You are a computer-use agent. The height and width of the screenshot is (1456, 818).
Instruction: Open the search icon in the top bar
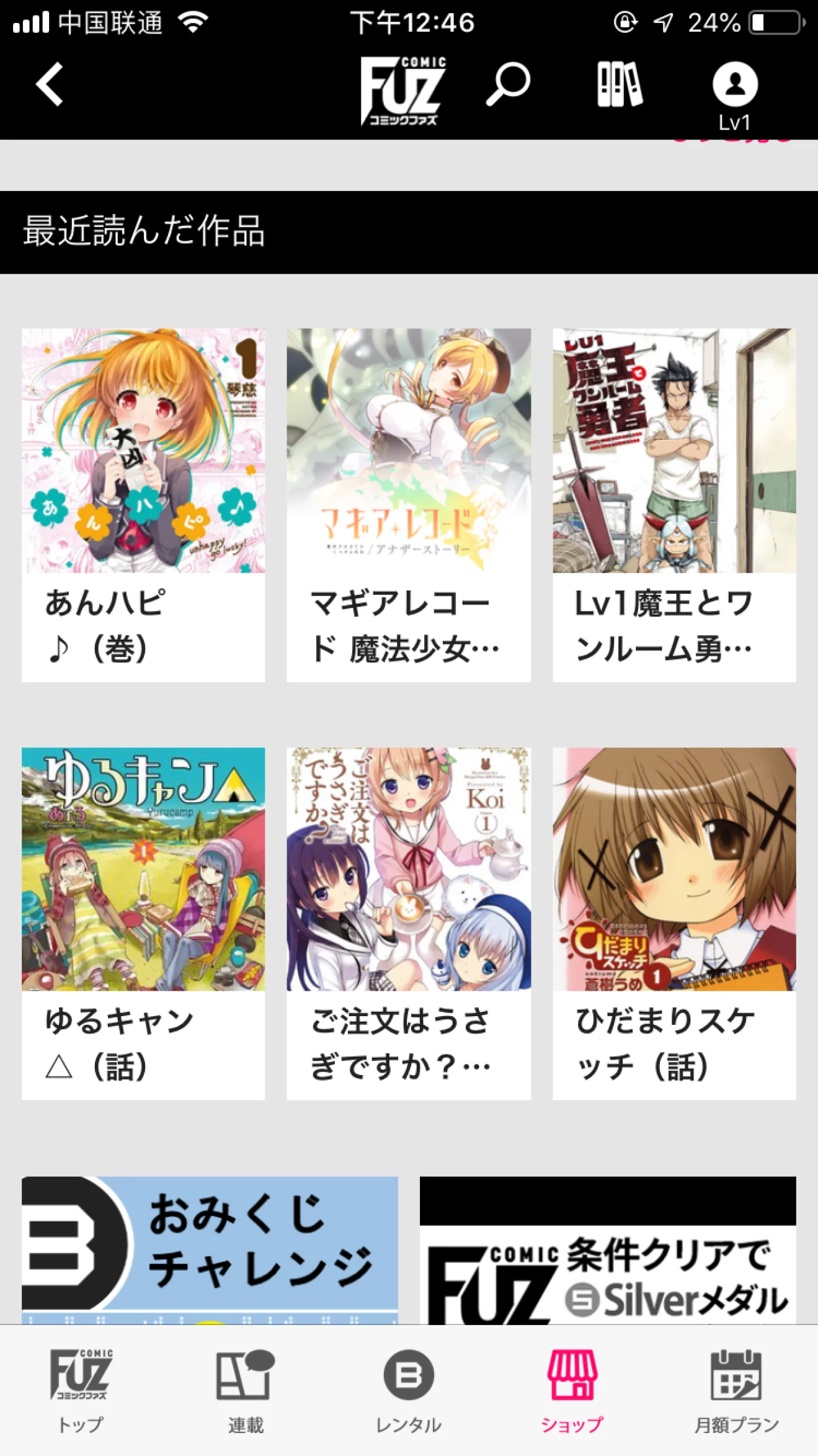click(507, 85)
